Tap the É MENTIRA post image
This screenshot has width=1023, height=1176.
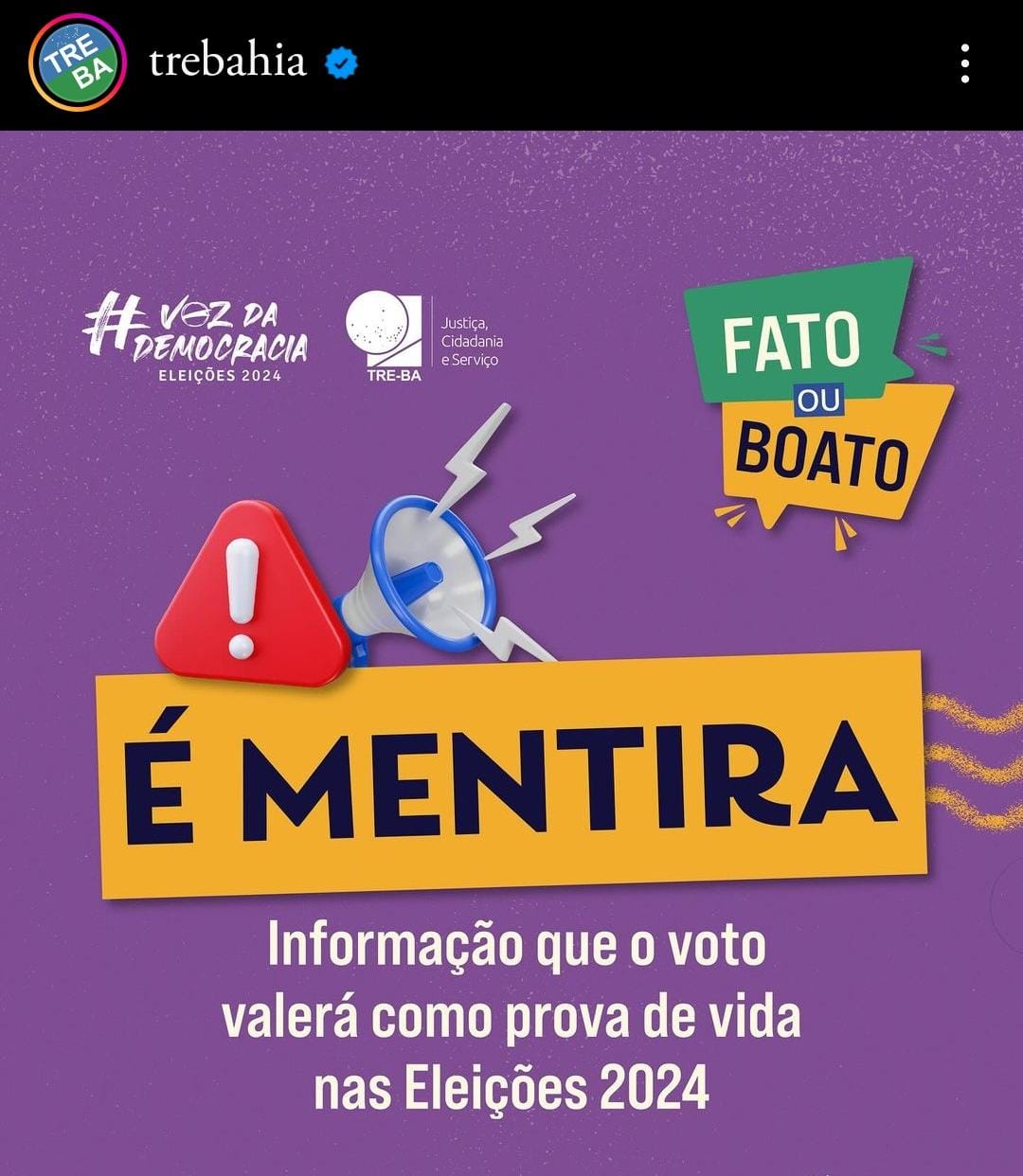click(511, 653)
